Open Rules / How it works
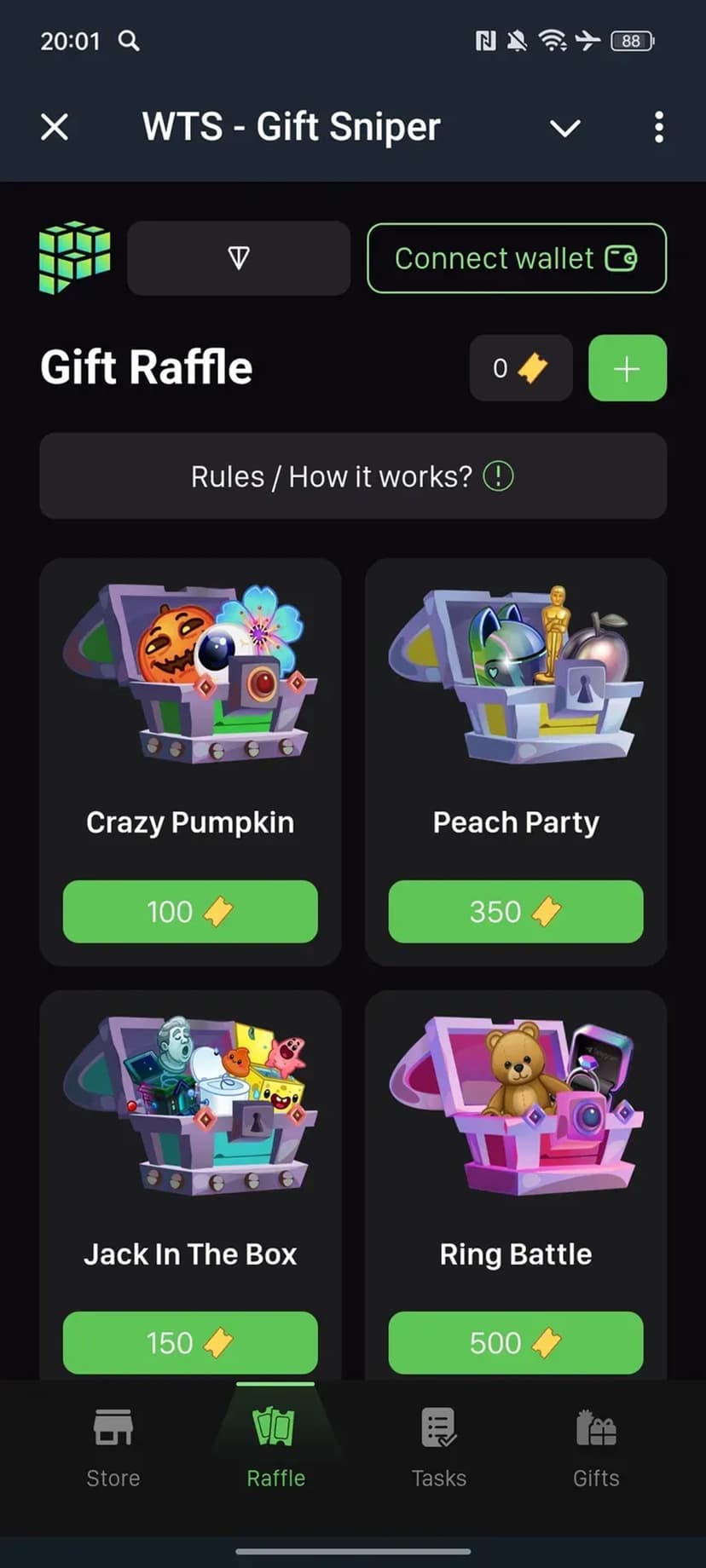This screenshot has height=1568, width=706. [352, 476]
